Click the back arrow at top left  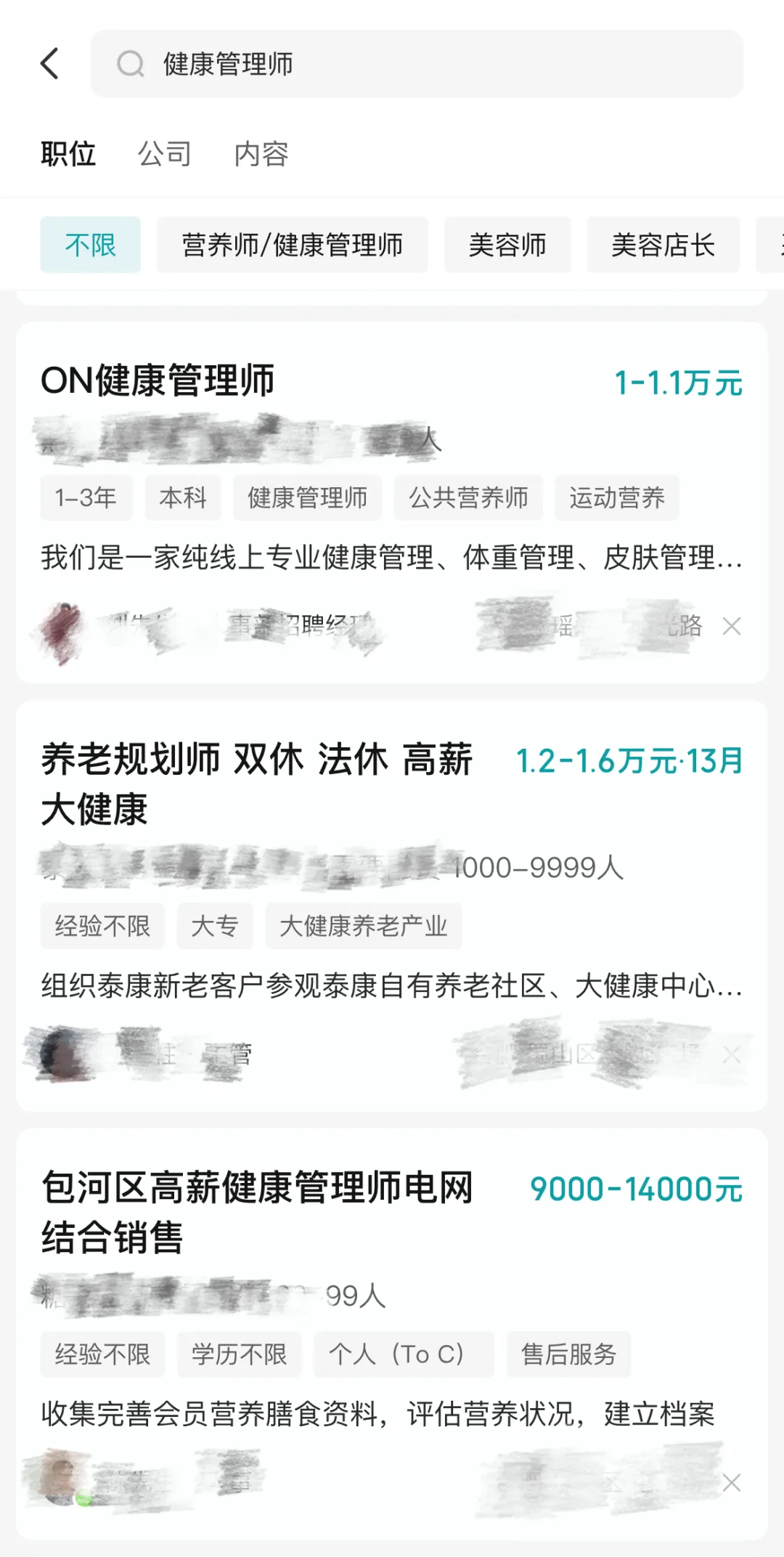click(x=49, y=64)
